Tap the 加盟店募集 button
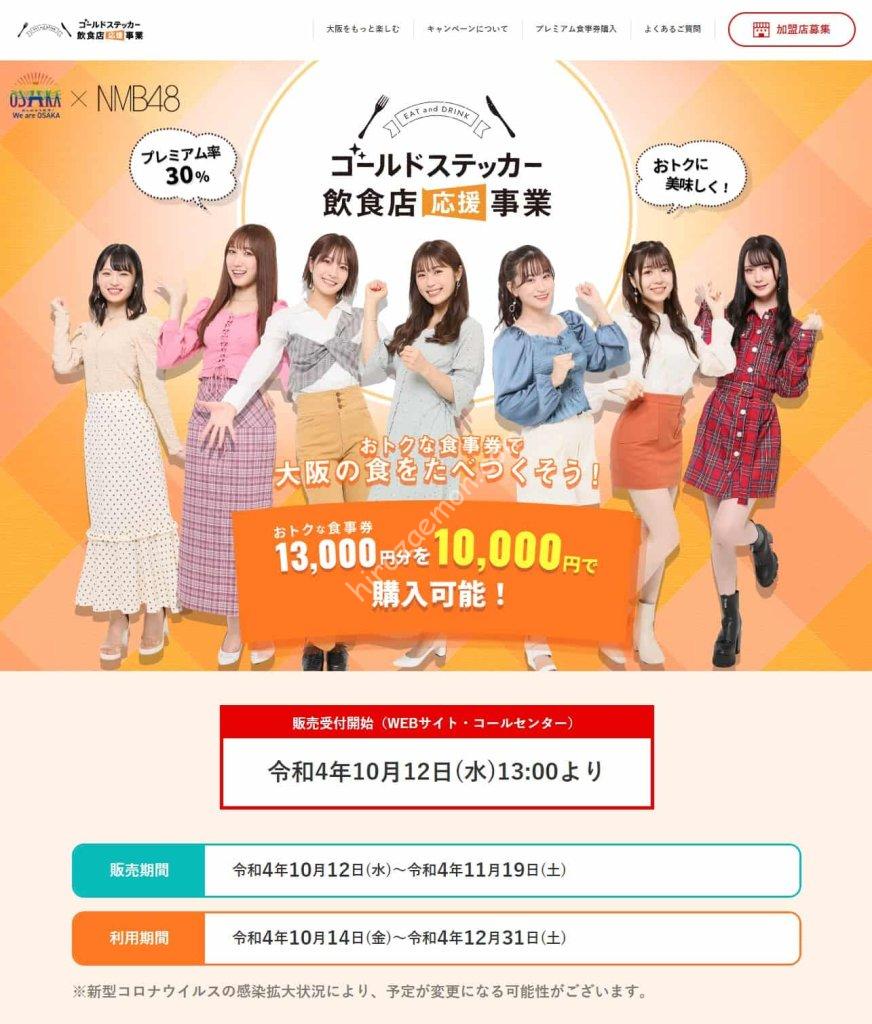This screenshot has height=1024, width=872. click(791, 29)
